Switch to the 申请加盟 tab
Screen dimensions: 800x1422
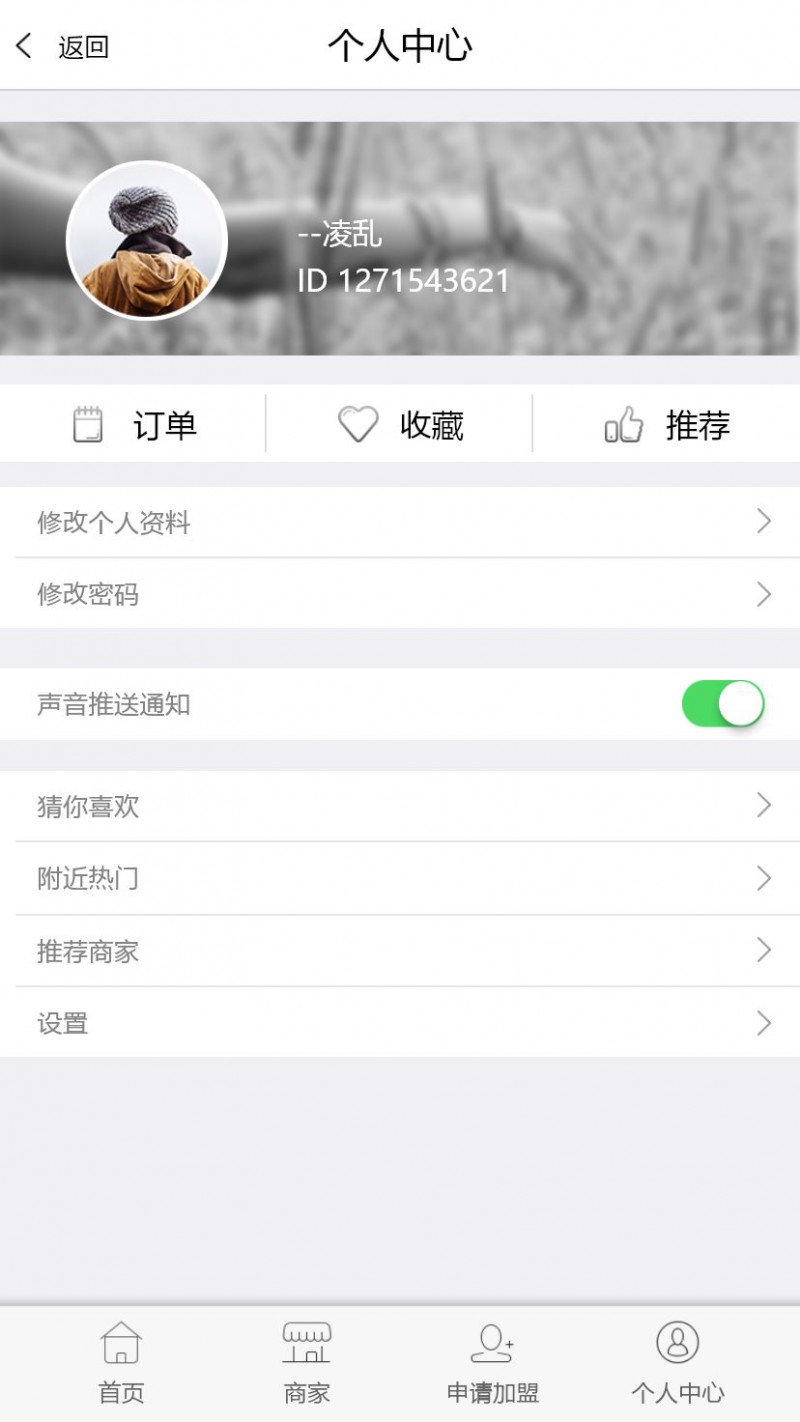click(492, 1364)
